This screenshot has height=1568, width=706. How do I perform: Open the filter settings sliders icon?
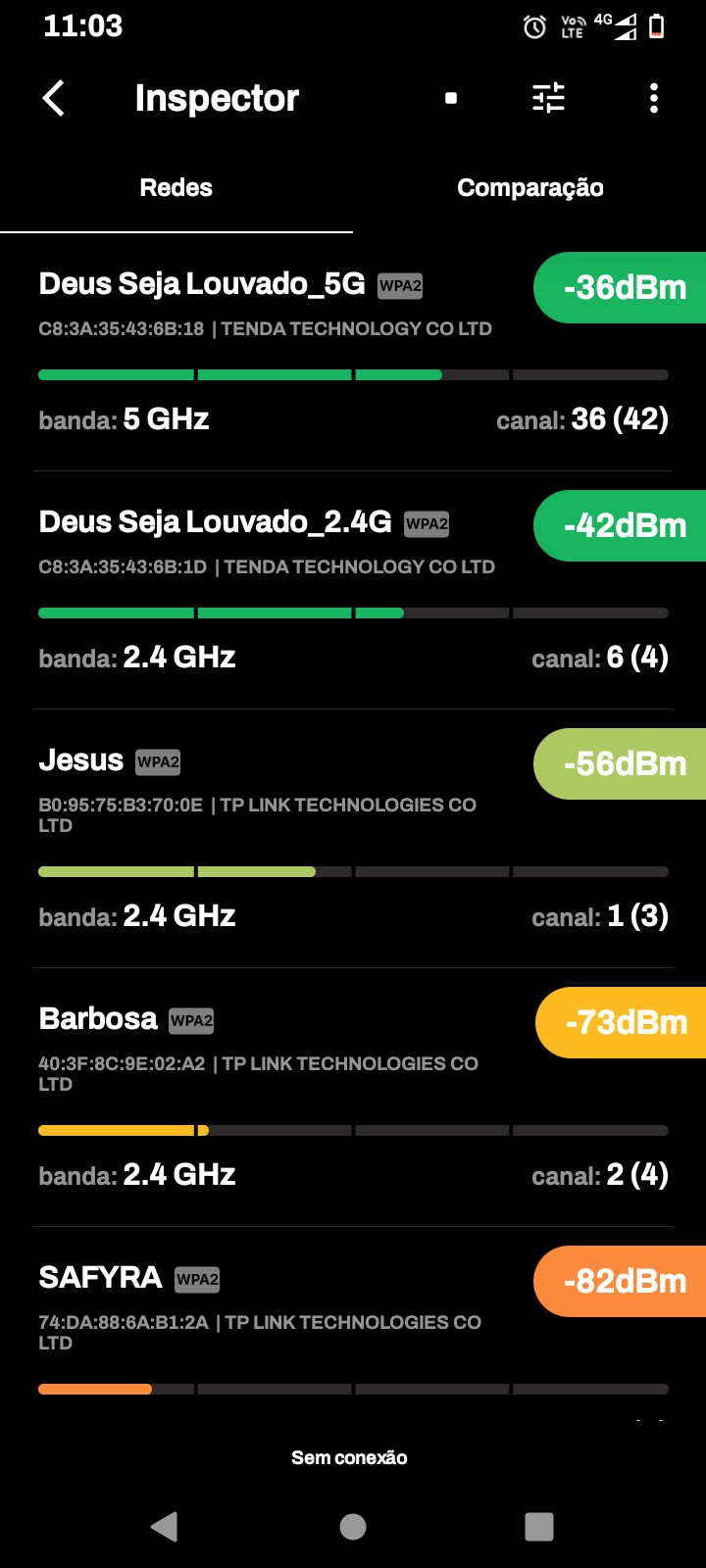pyautogui.click(x=548, y=98)
